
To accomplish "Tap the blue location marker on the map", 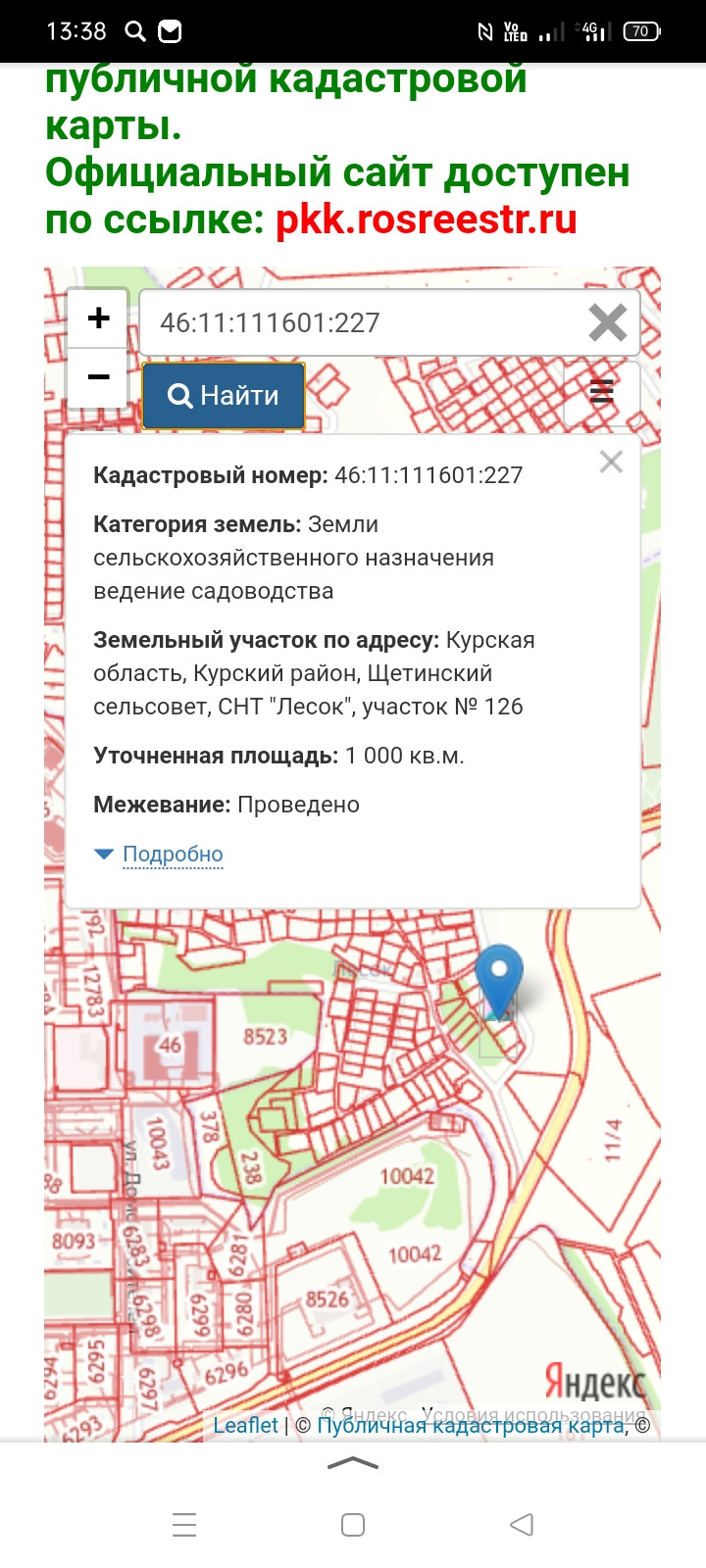I will coord(499,977).
